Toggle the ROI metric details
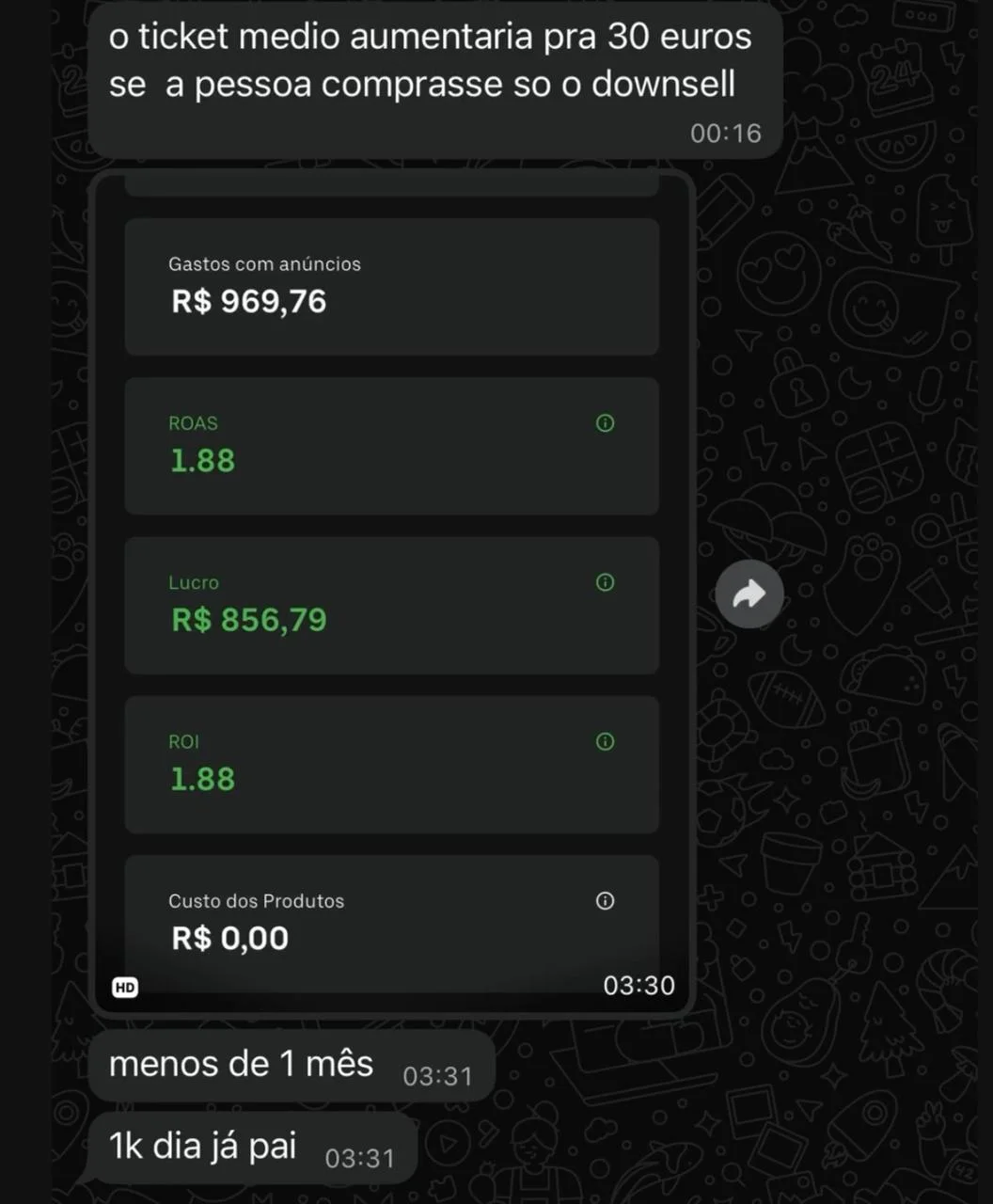993x1204 pixels. click(605, 741)
